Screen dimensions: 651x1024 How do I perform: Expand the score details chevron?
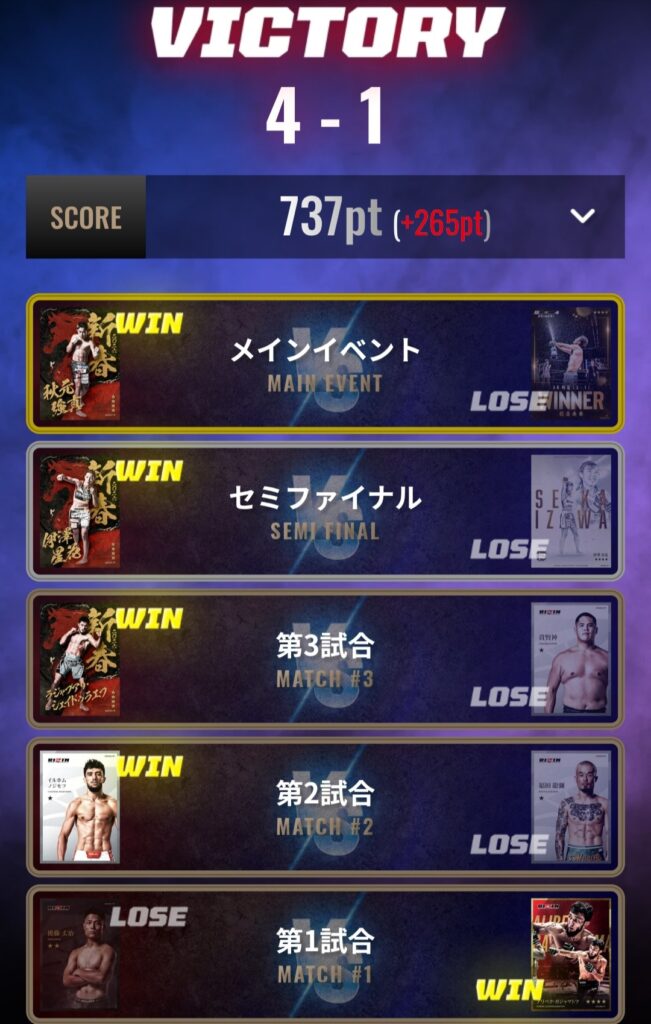[x=582, y=217]
